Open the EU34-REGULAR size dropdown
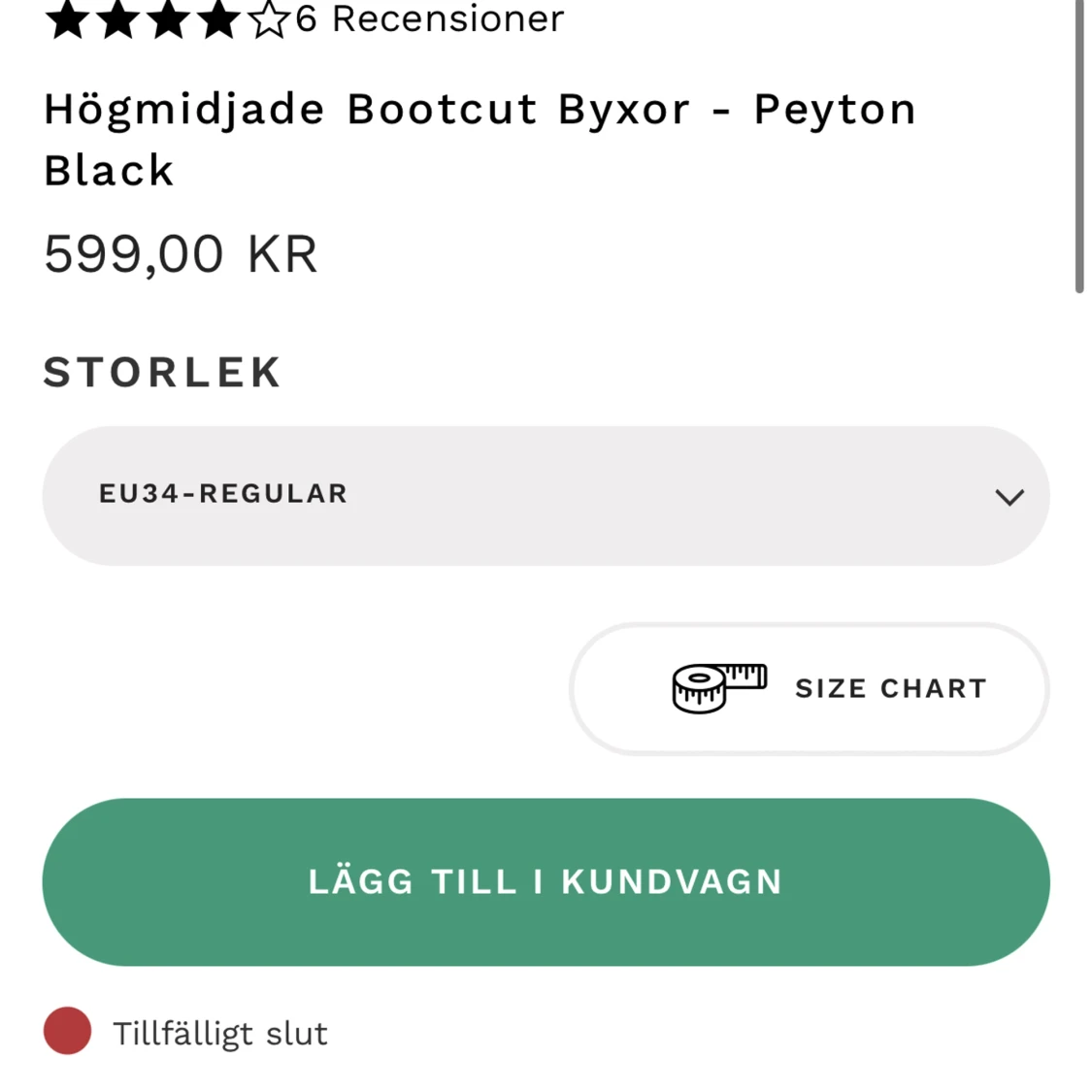This screenshot has height=1092, width=1092. tap(546, 495)
